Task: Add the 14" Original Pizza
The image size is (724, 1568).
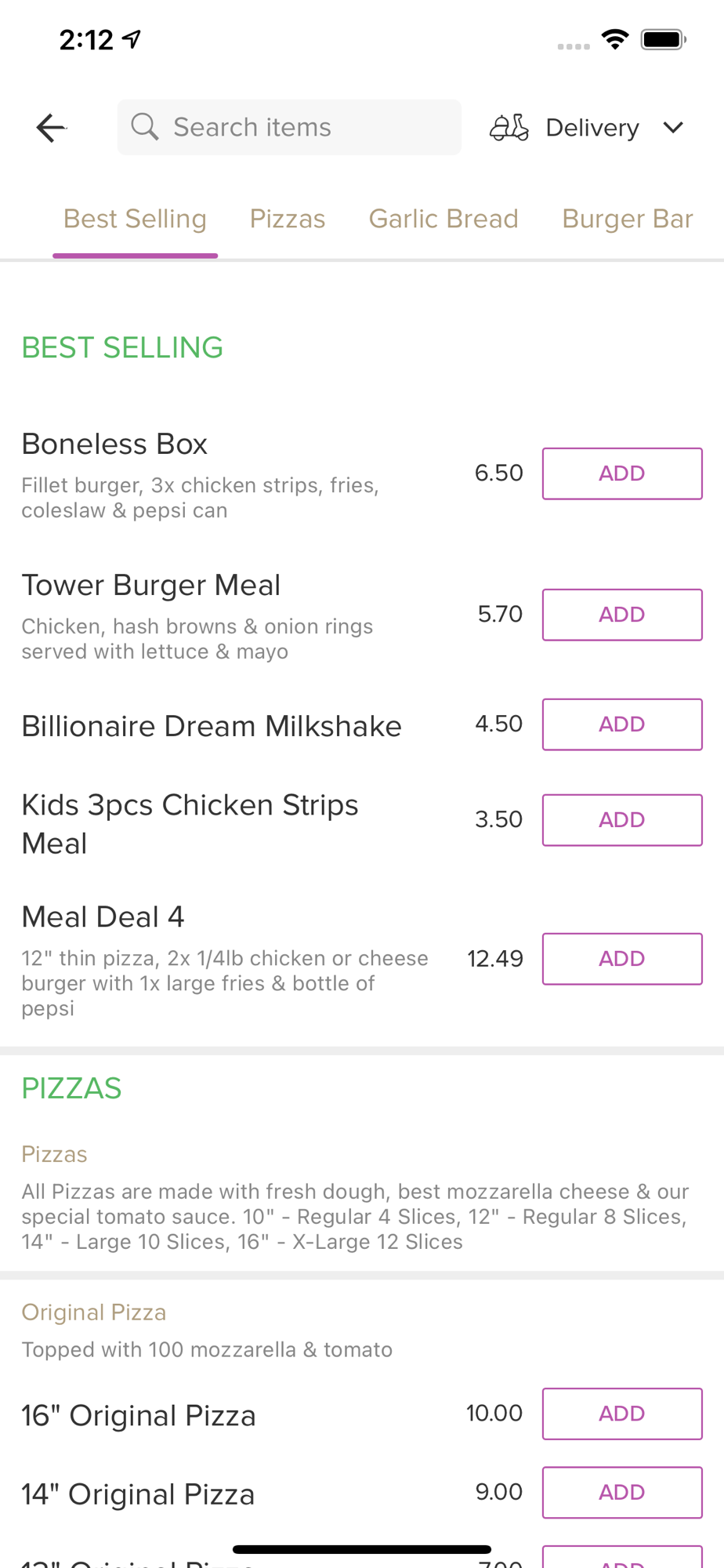Action: click(x=622, y=1492)
